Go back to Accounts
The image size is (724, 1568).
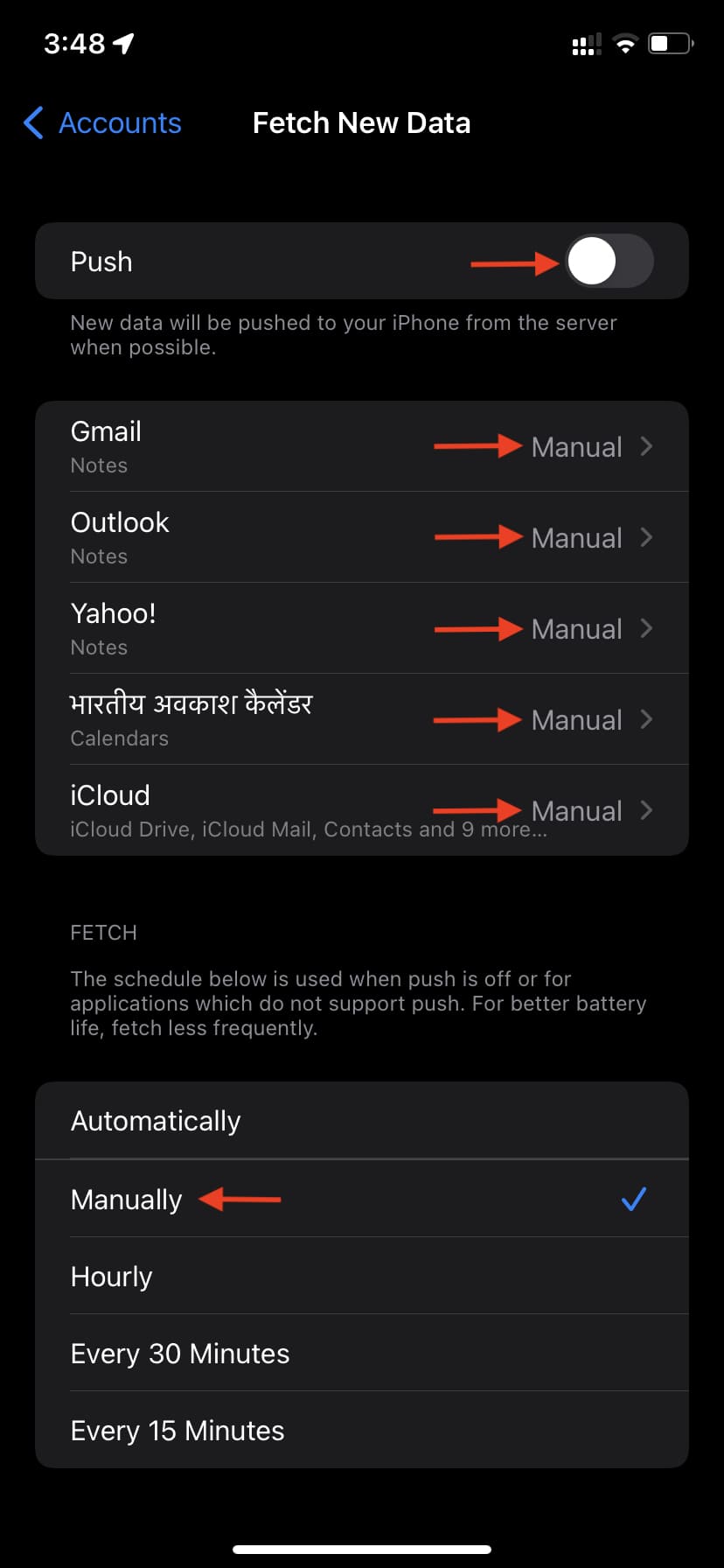(102, 123)
